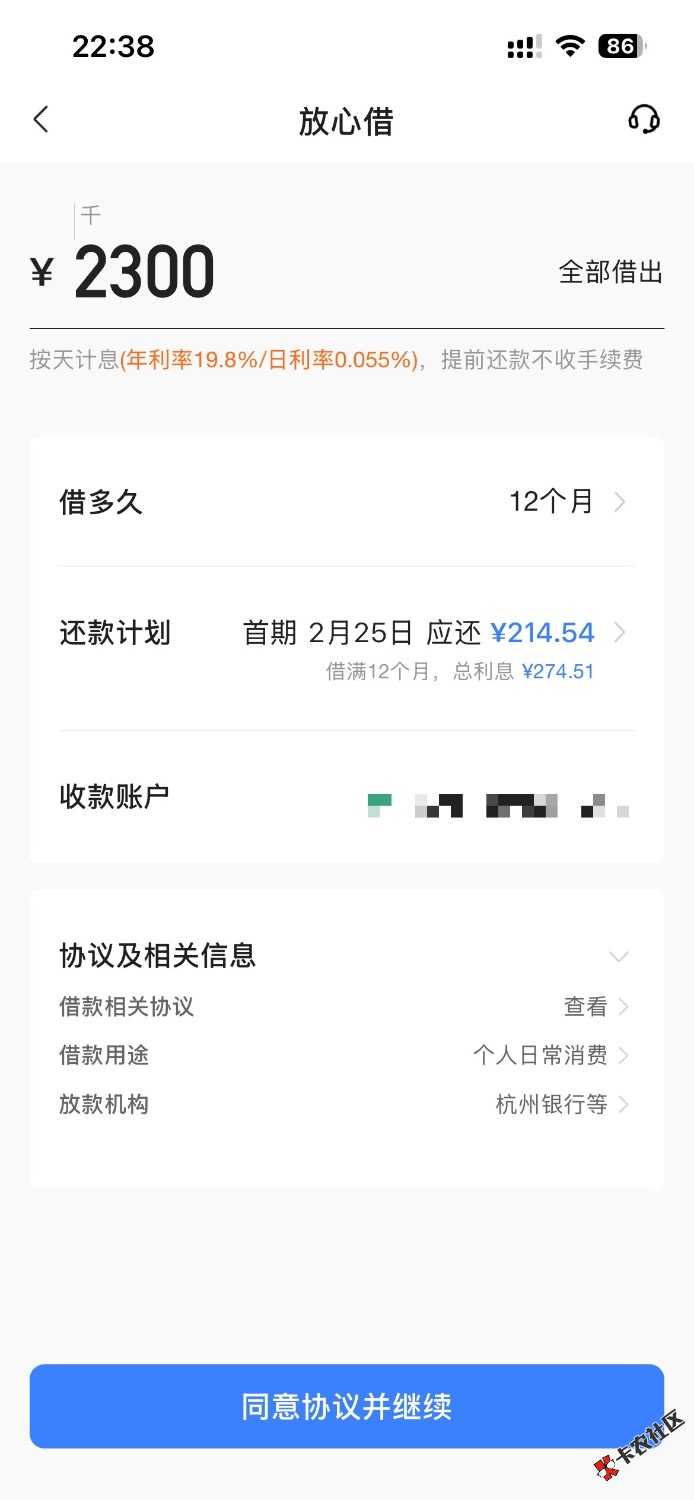Go back using the top-left arrow
694x1500 pixels.
pos(41,120)
